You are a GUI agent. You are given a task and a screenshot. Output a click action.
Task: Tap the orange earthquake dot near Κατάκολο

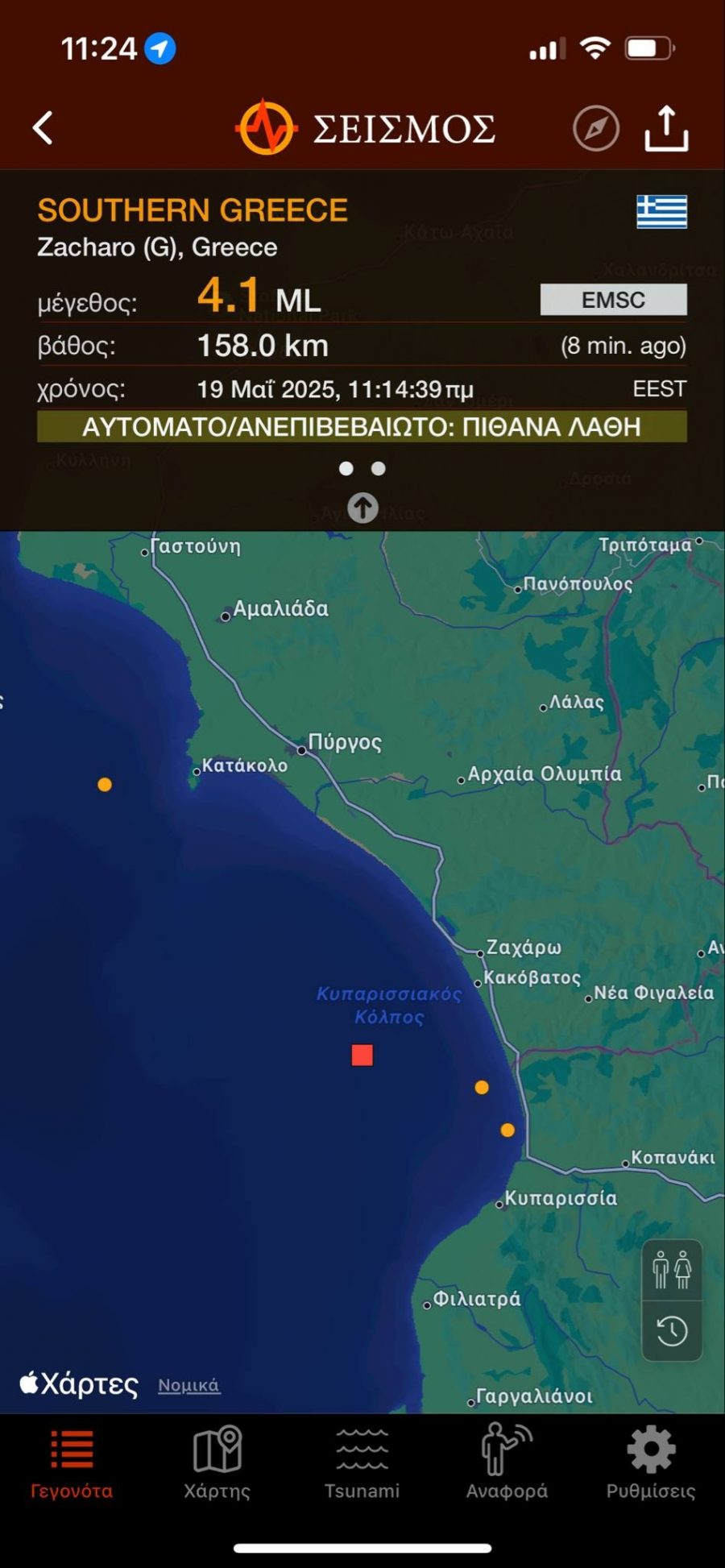pyautogui.click(x=105, y=784)
